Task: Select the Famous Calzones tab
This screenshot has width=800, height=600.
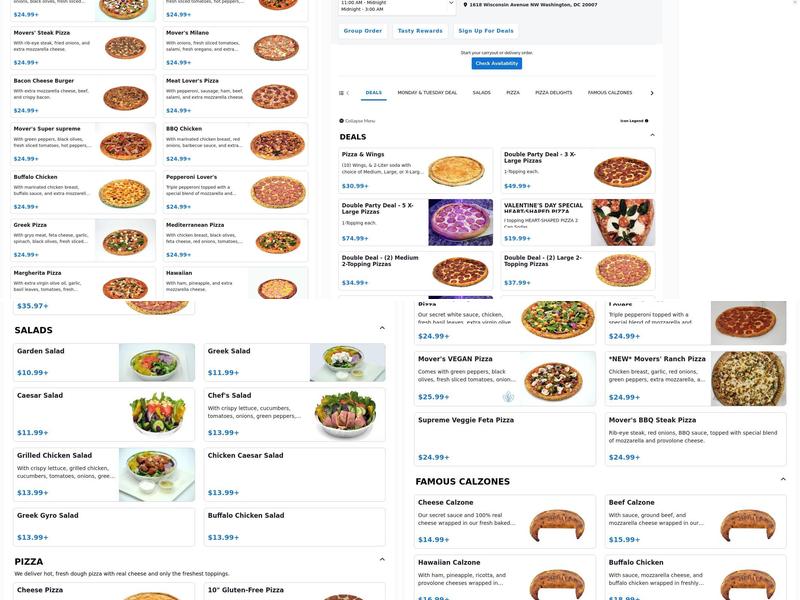Action: click(610, 92)
